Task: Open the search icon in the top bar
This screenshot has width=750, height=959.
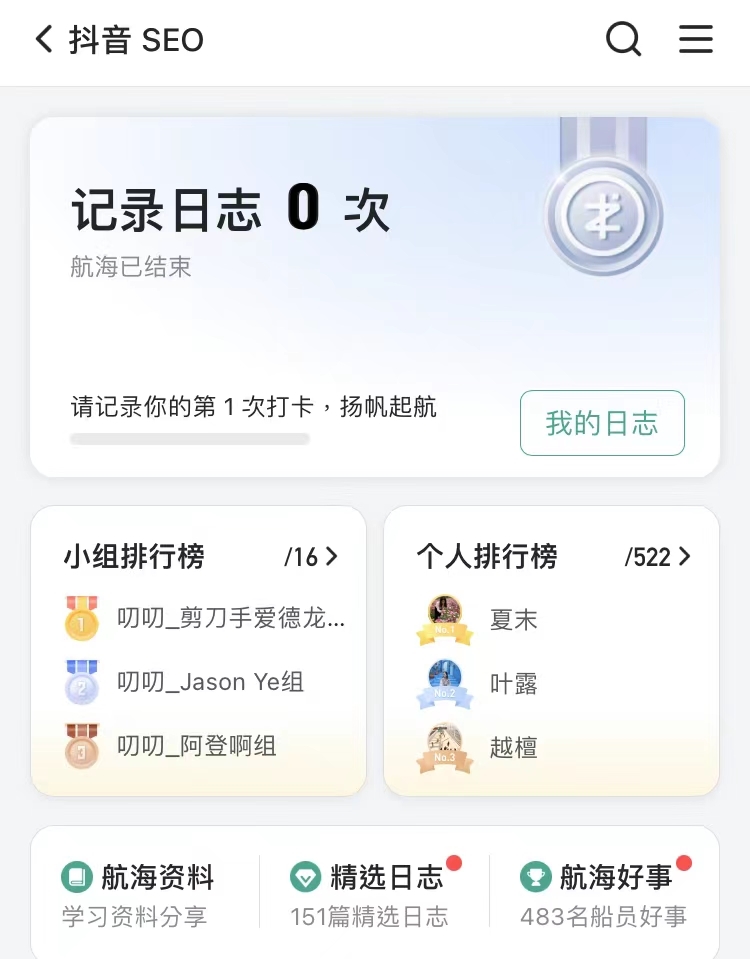Action: pyautogui.click(x=623, y=39)
